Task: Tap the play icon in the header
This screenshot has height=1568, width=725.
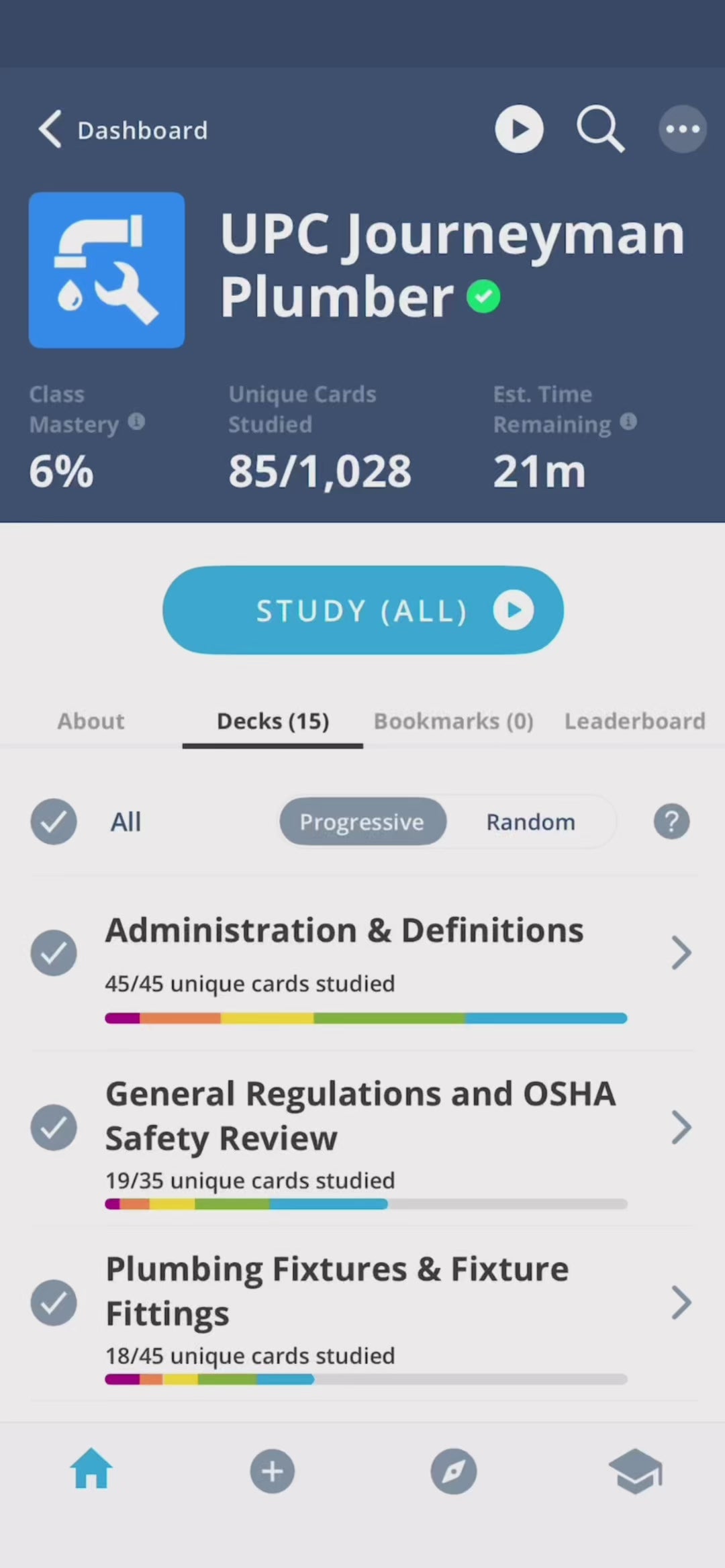Action: point(519,129)
